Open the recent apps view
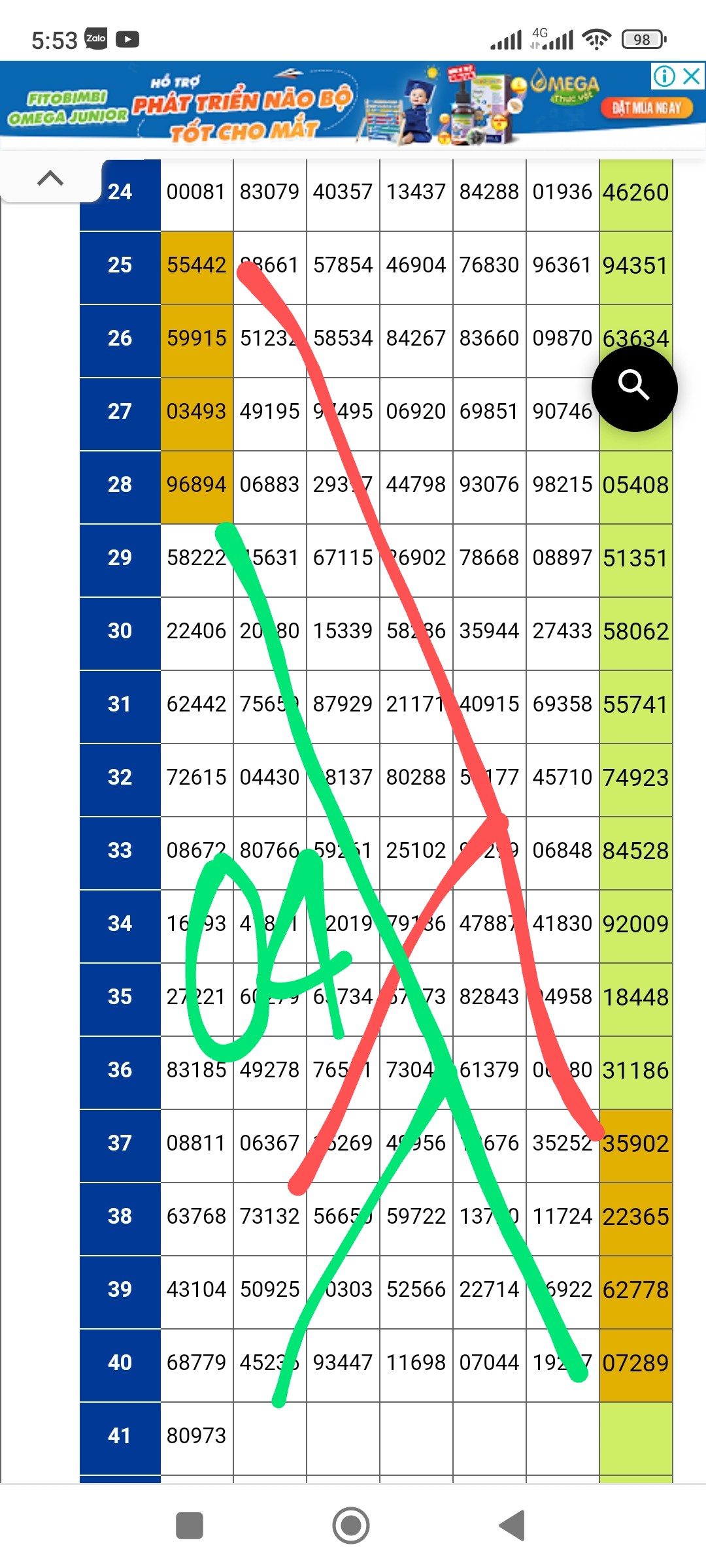706x1568 pixels. (190, 1526)
